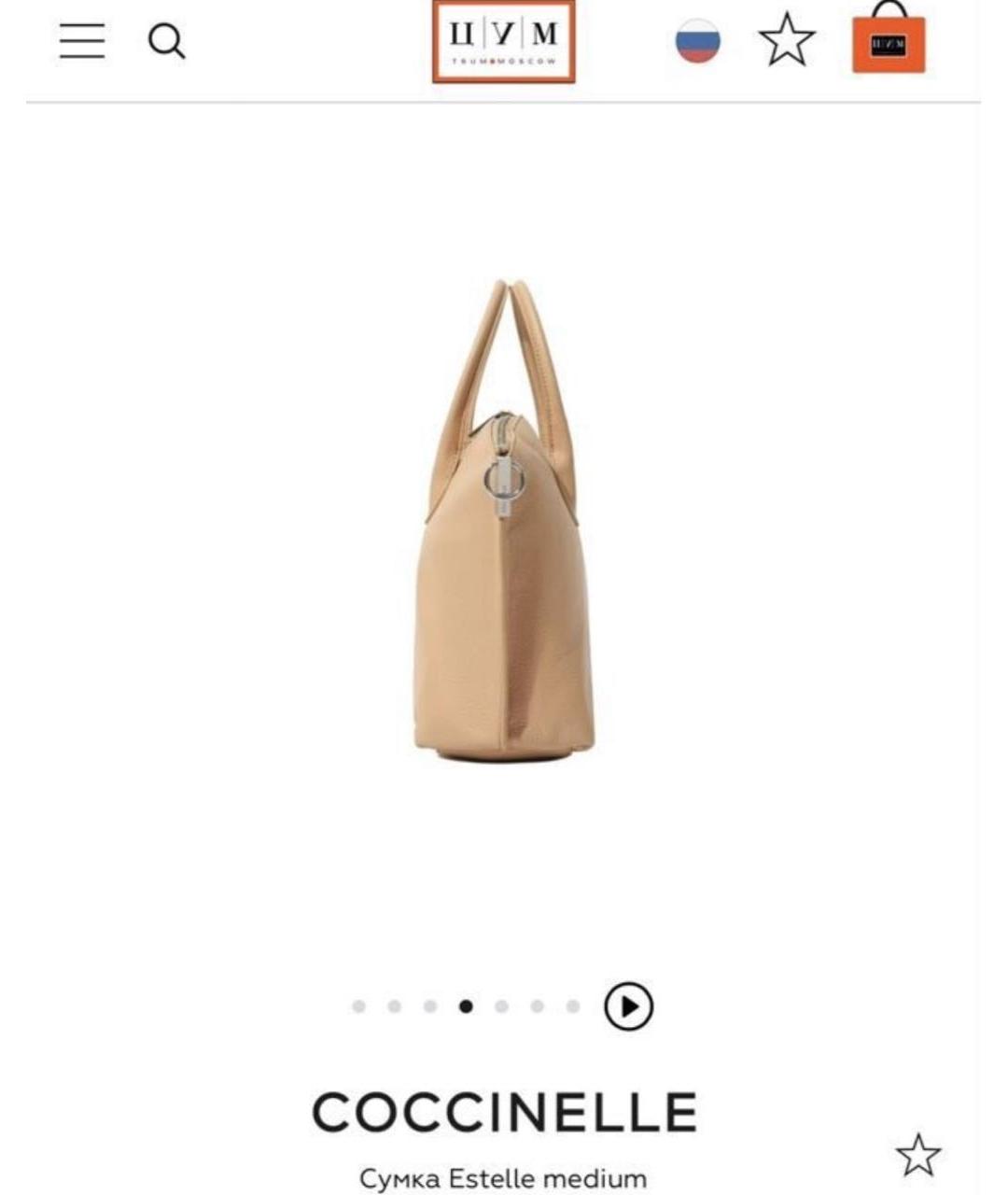This screenshot has height=1195, width=1008.
Task: Change region with Russian flag icon
Action: click(698, 41)
